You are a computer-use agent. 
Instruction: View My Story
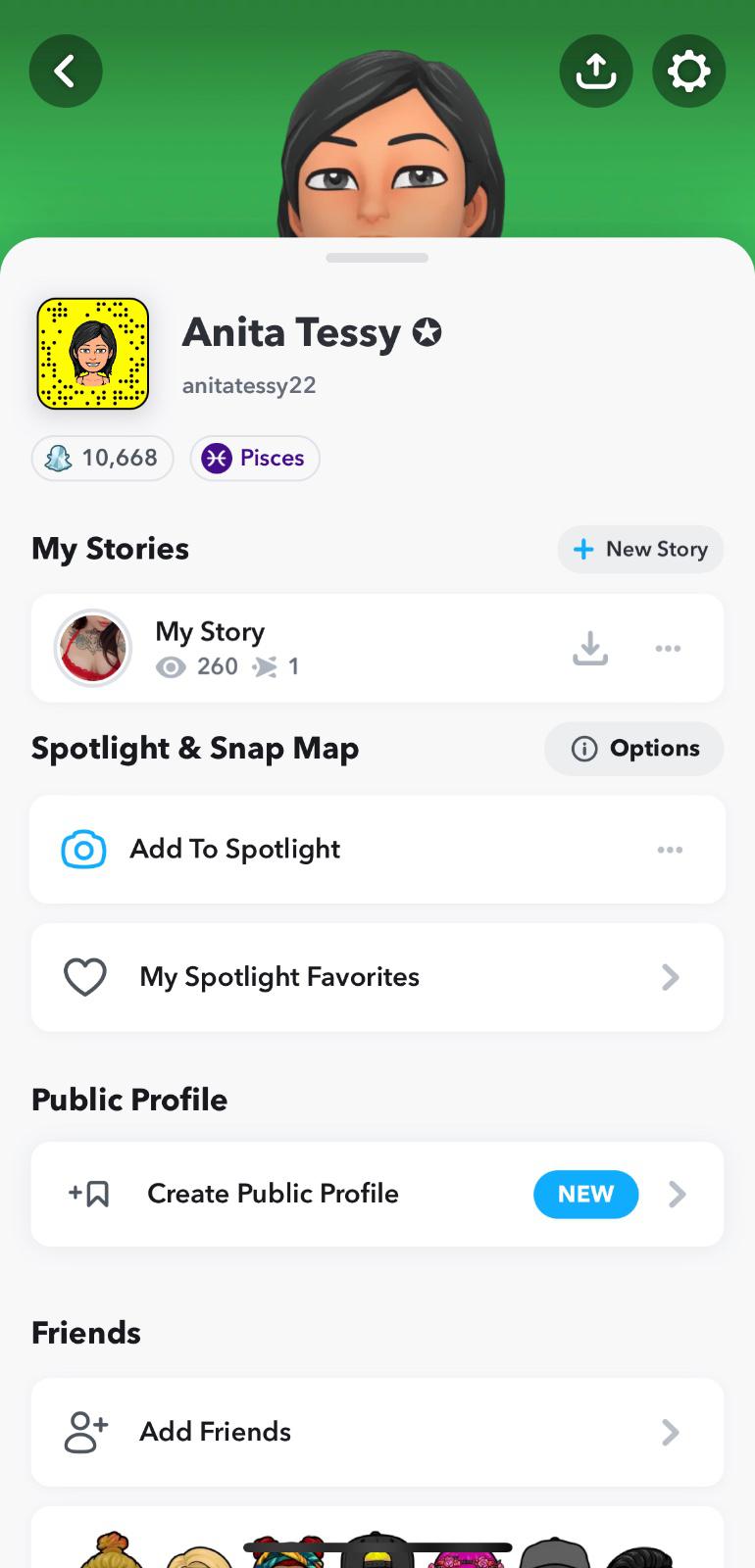[x=210, y=648]
